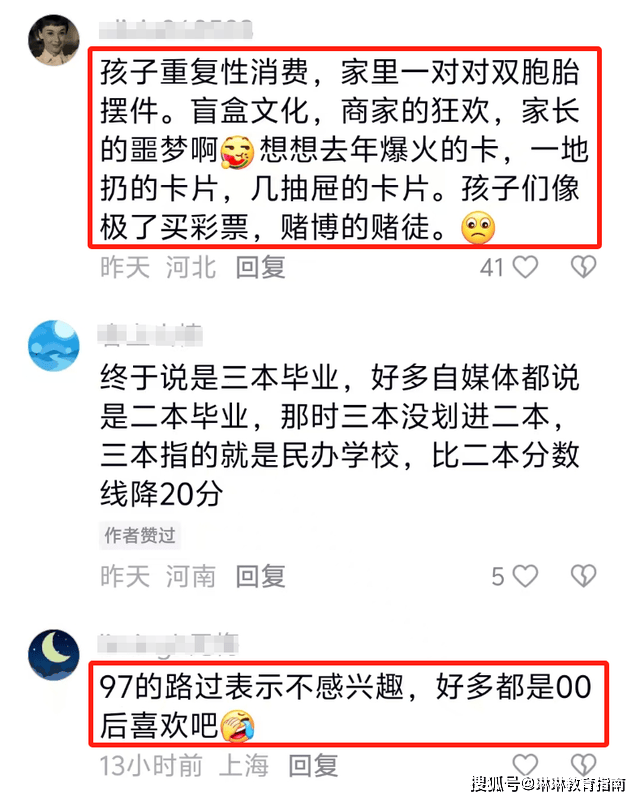Dislike the comment about 盲盒文化

(x=583, y=266)
